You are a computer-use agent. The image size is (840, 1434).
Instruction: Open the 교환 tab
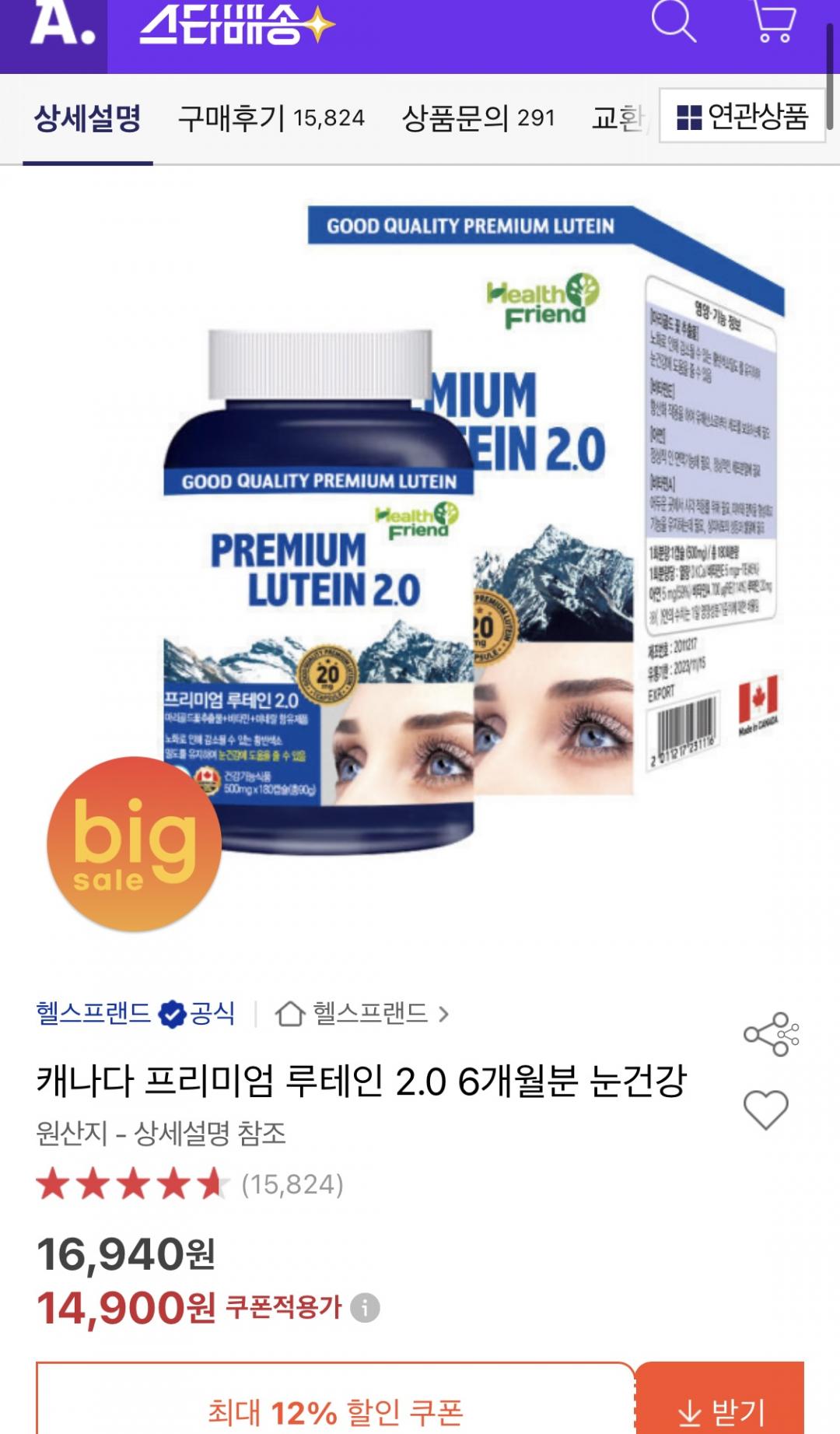[618, 118]
